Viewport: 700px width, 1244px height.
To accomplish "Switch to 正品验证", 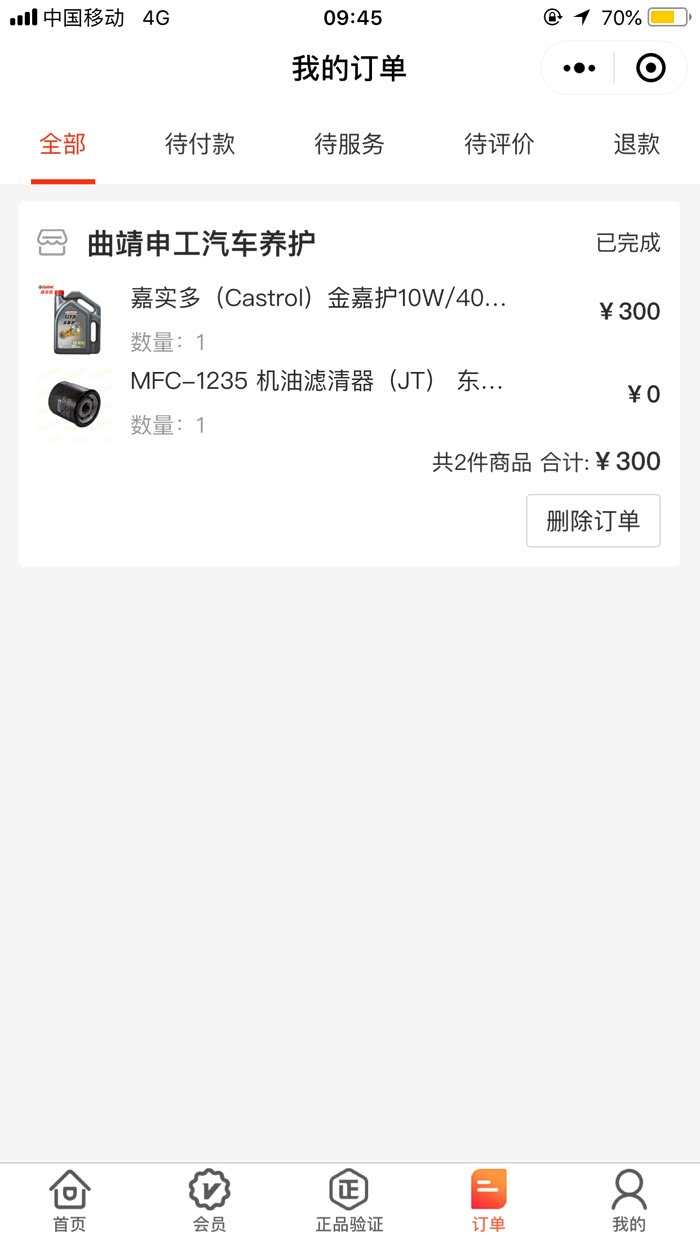I will [349, 1200].
